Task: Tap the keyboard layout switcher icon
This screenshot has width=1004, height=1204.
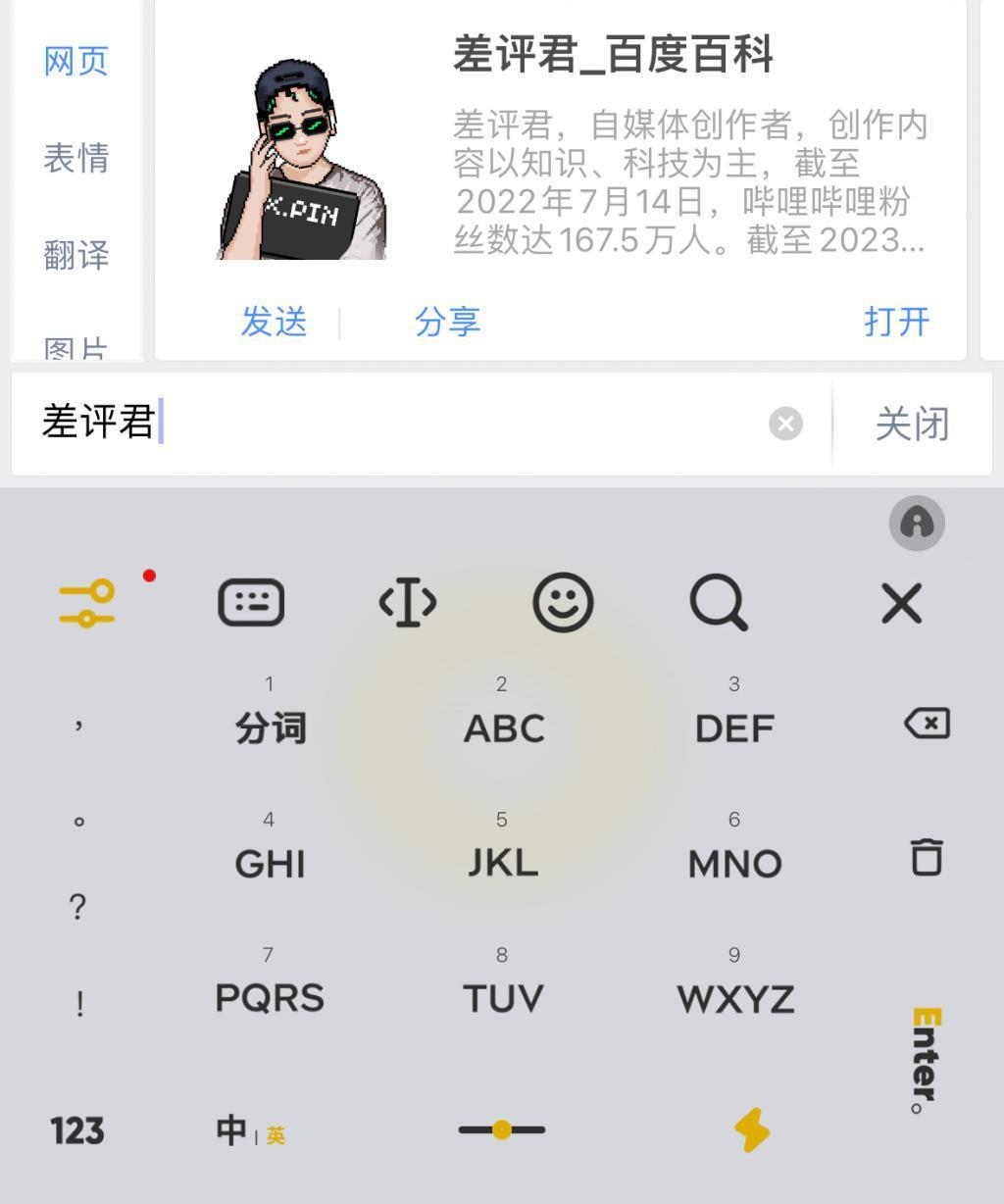Action: [252, 604]
